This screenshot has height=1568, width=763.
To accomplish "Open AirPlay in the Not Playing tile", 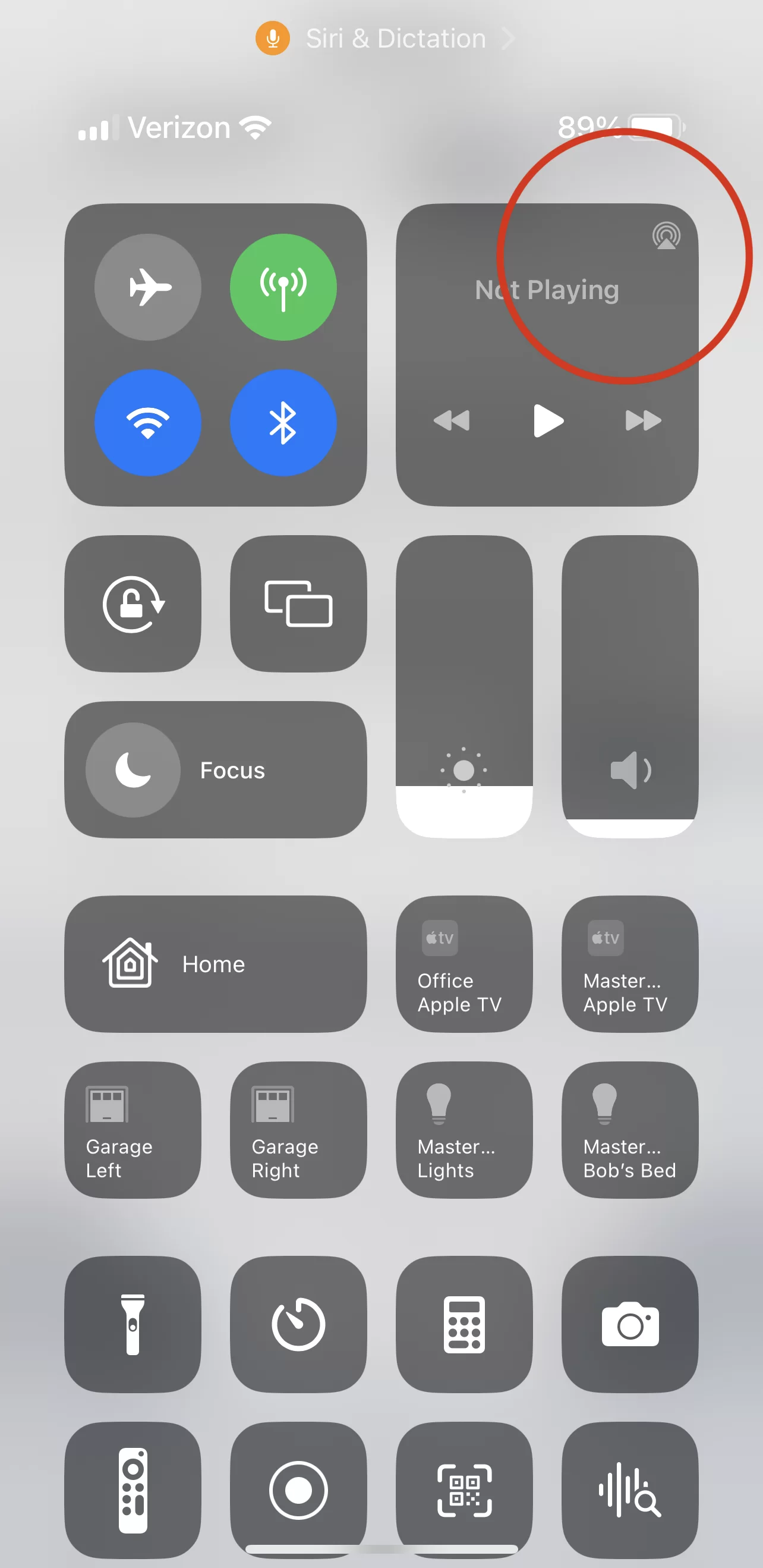I will [x=666, y=235].
